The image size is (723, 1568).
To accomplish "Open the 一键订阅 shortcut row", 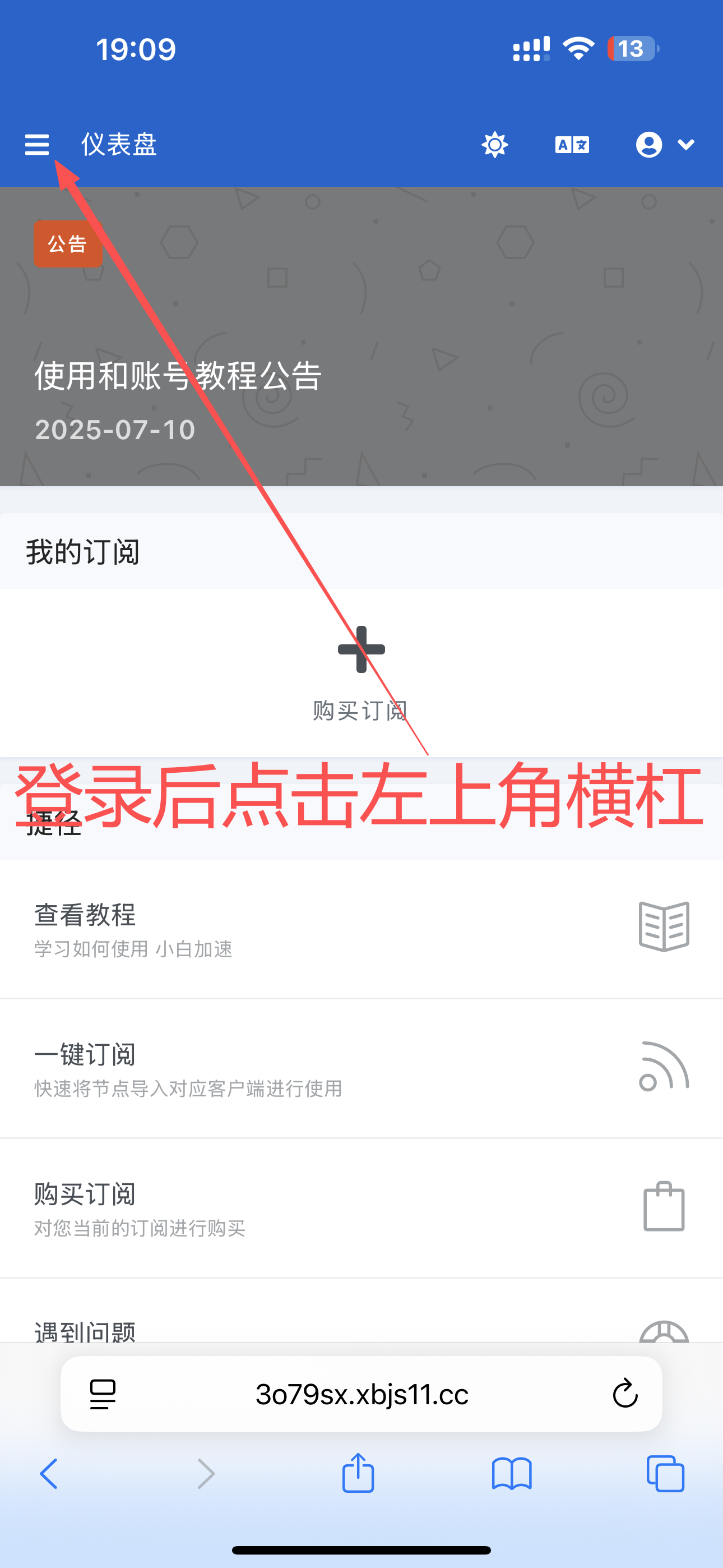I will pyautogui.click(x=361, y=1069).
